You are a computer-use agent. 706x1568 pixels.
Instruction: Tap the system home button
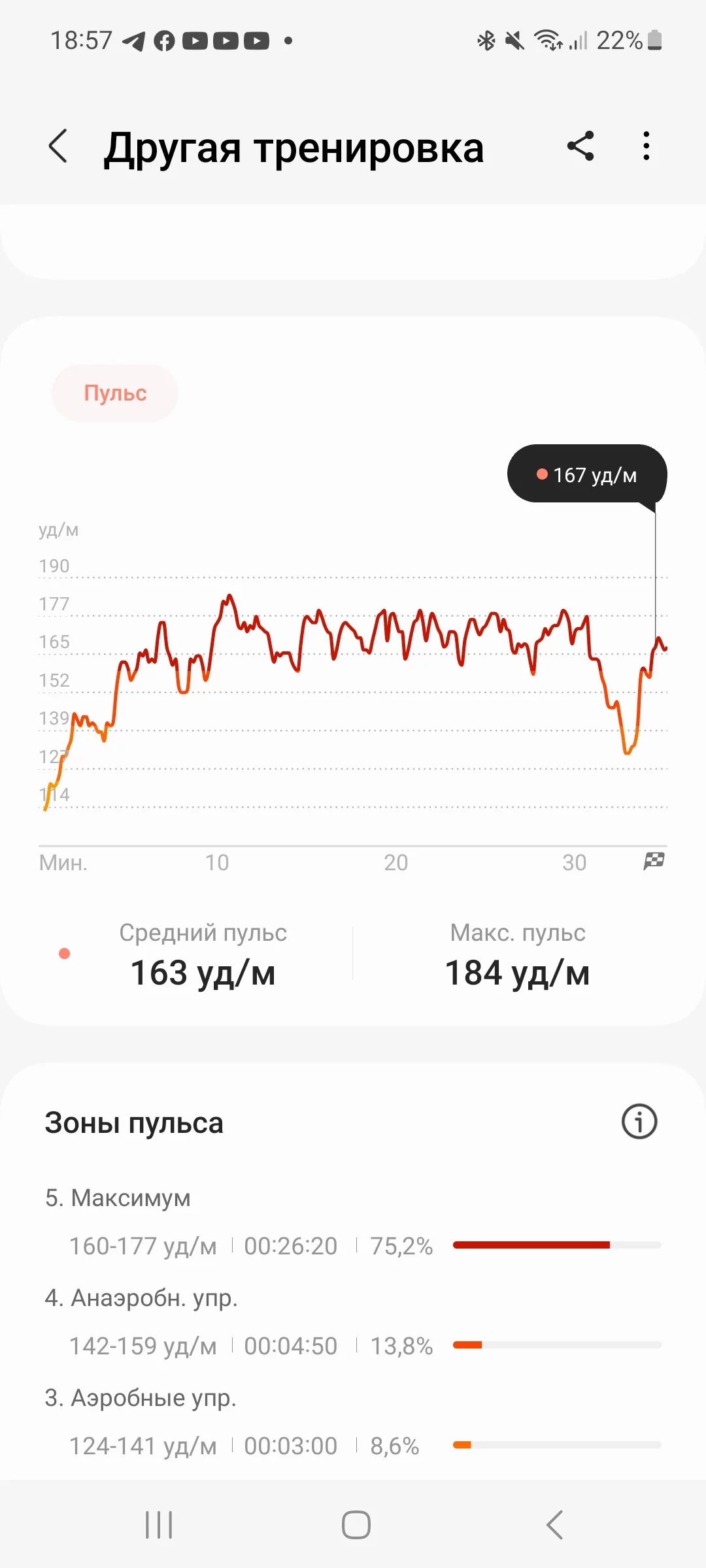[356, 1525]
